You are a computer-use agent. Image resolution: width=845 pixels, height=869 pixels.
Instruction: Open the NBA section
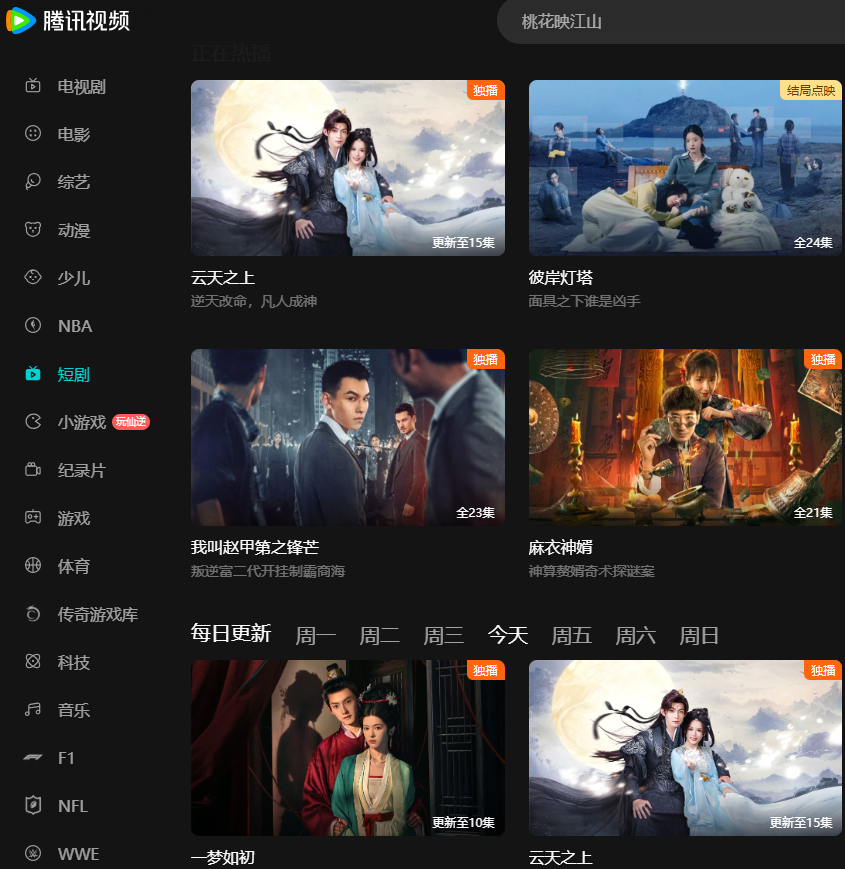tap(74, 327)
